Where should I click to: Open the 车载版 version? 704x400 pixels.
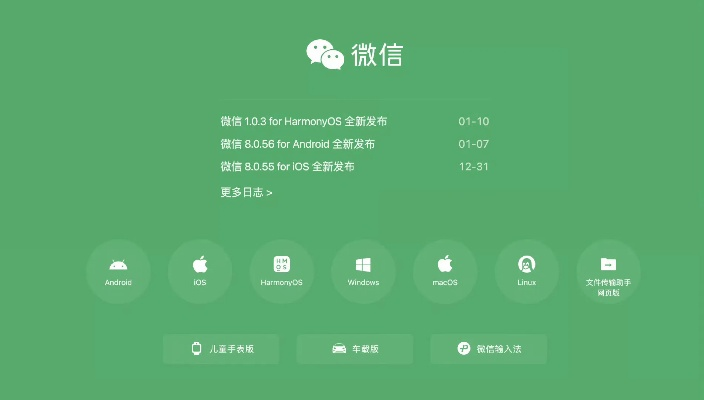355,349
